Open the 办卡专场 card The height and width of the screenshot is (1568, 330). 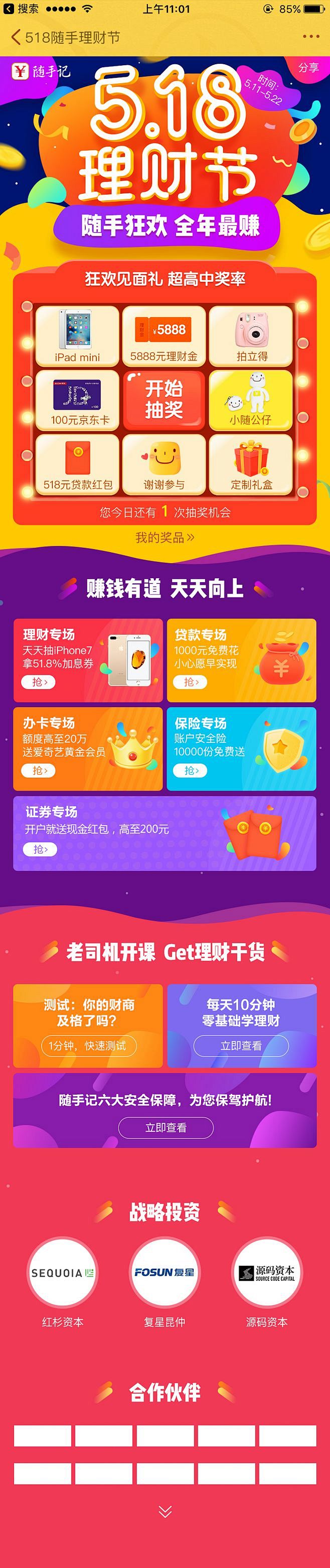(88, 748)
